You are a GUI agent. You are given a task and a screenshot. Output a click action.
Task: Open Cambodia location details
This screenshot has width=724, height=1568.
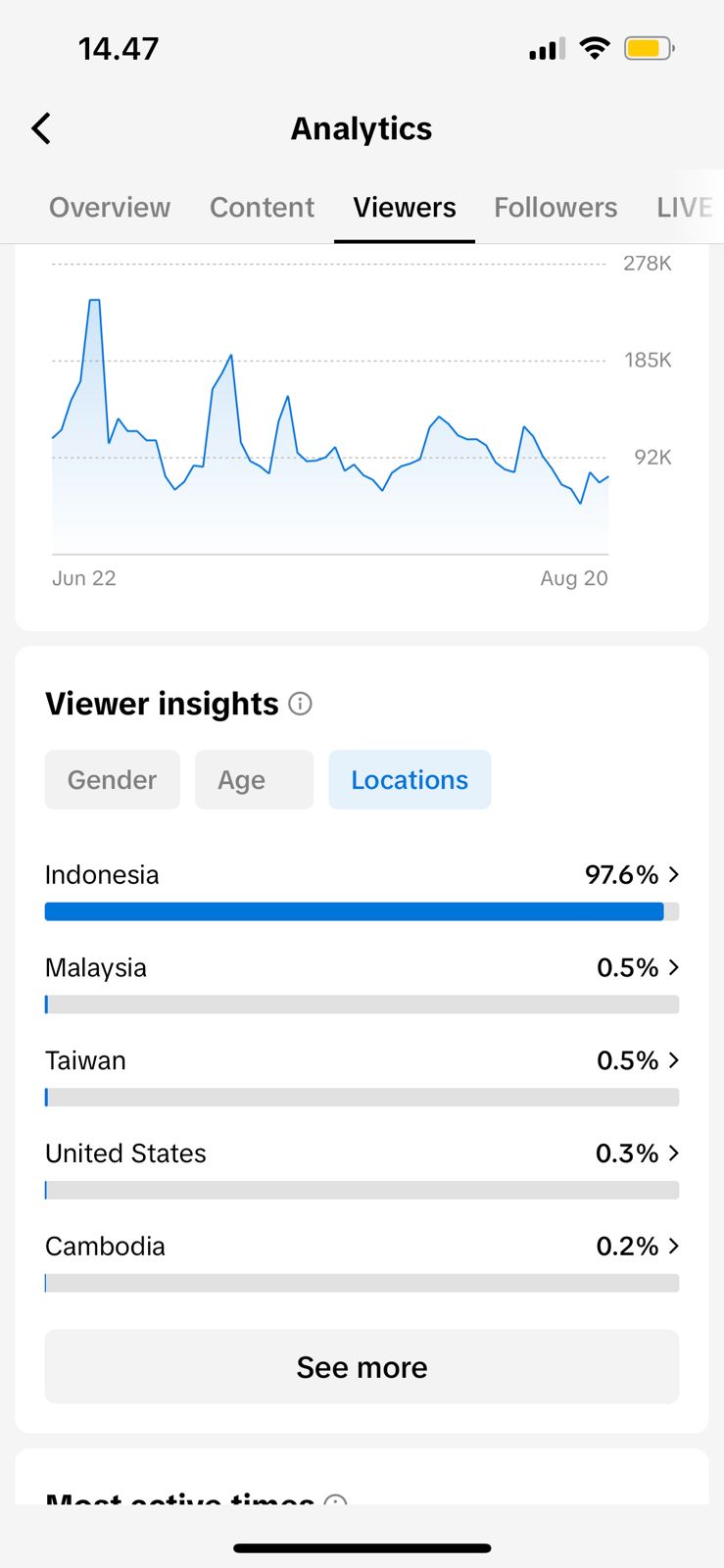point(361,1247)
